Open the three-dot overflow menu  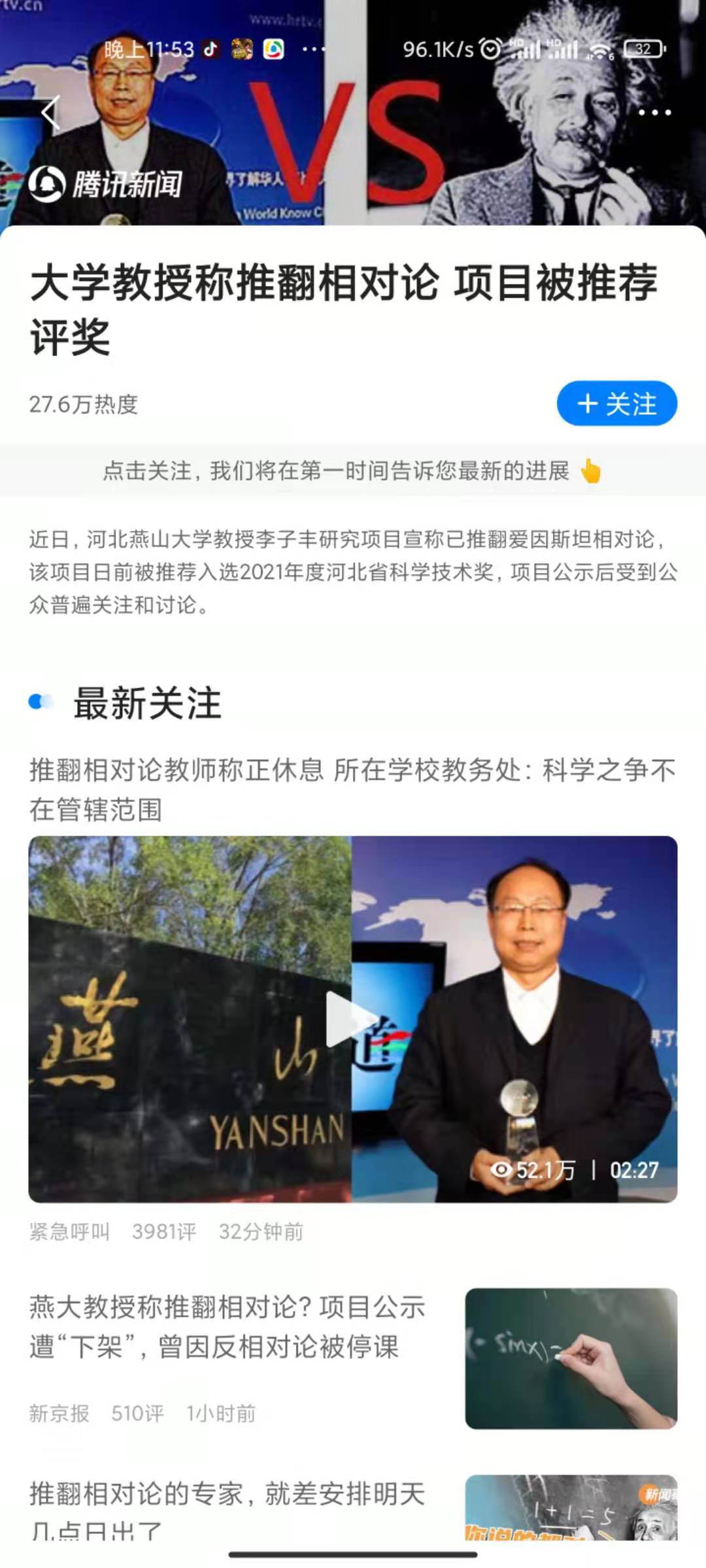click(654, 112)
